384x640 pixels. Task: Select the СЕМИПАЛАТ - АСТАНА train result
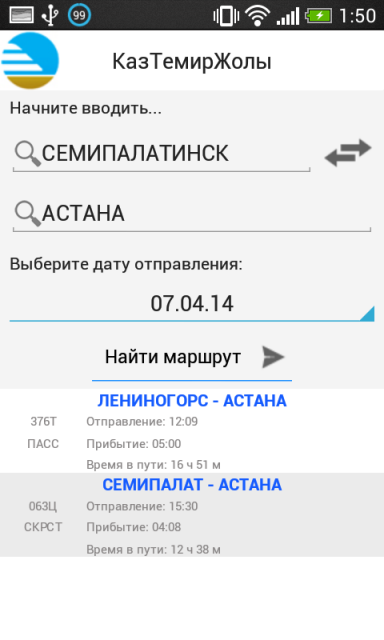192,515
